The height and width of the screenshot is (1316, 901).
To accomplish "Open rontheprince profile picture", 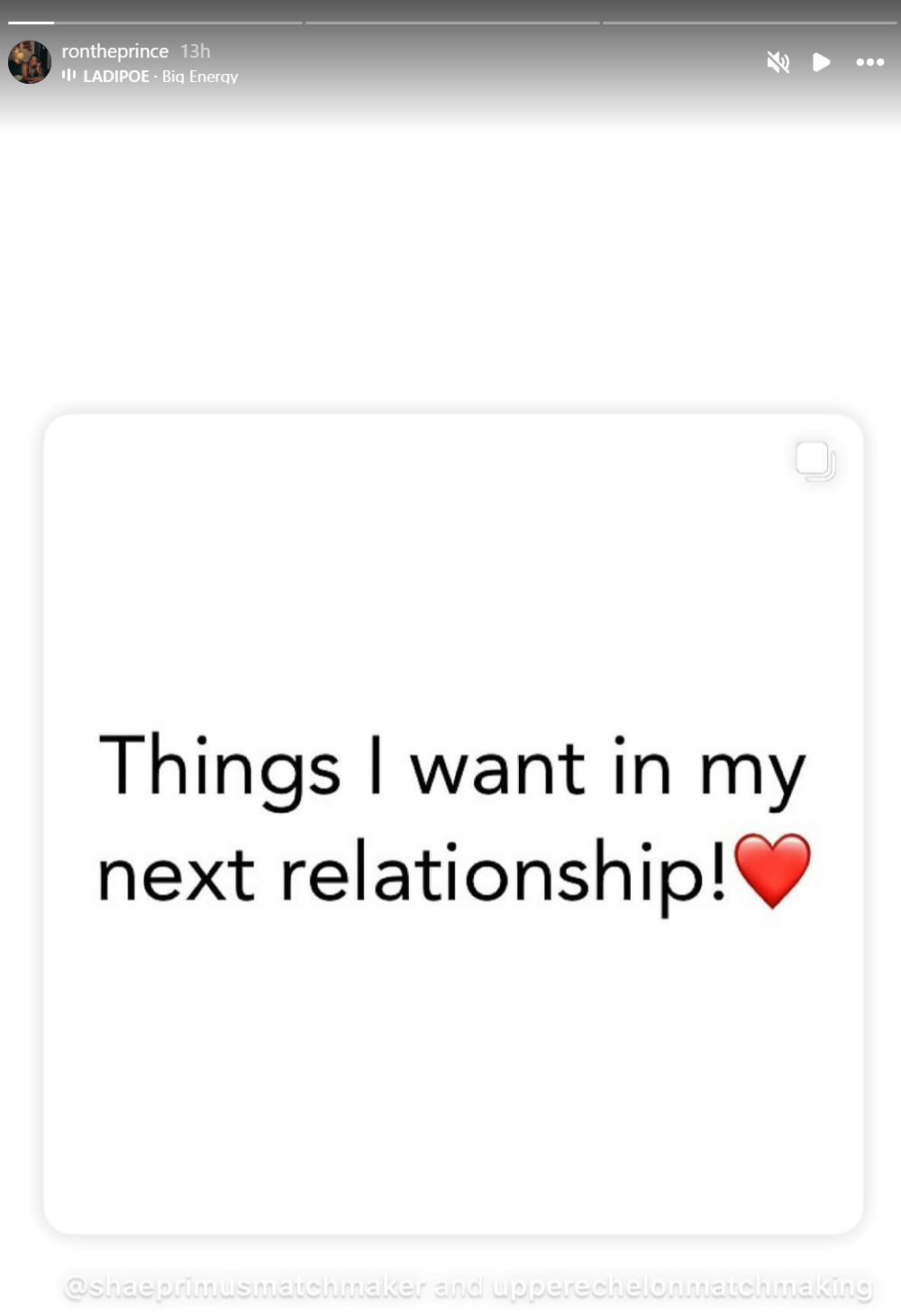I will [30, 62].
